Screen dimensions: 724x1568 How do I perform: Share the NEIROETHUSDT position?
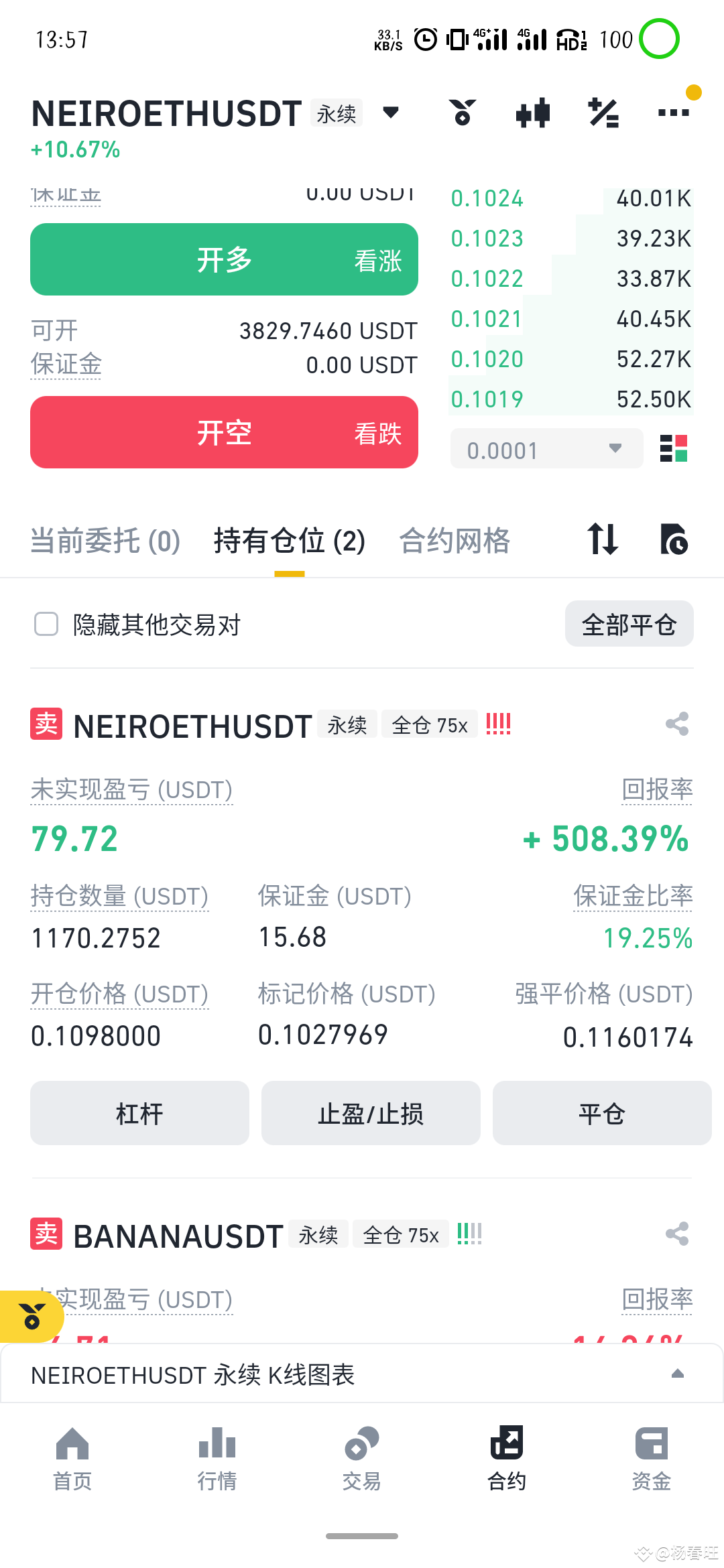(x=677, y=724)
